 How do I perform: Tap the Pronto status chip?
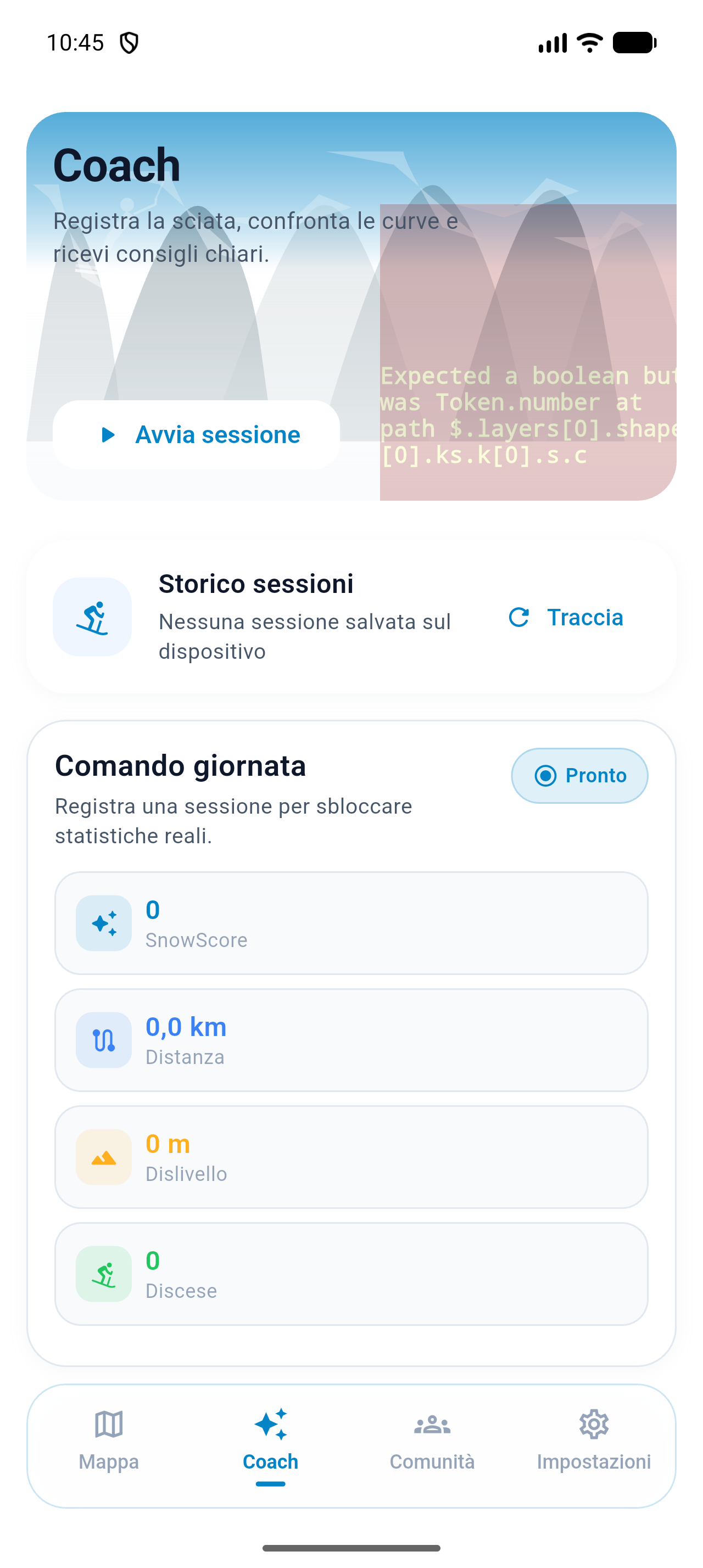579,775
